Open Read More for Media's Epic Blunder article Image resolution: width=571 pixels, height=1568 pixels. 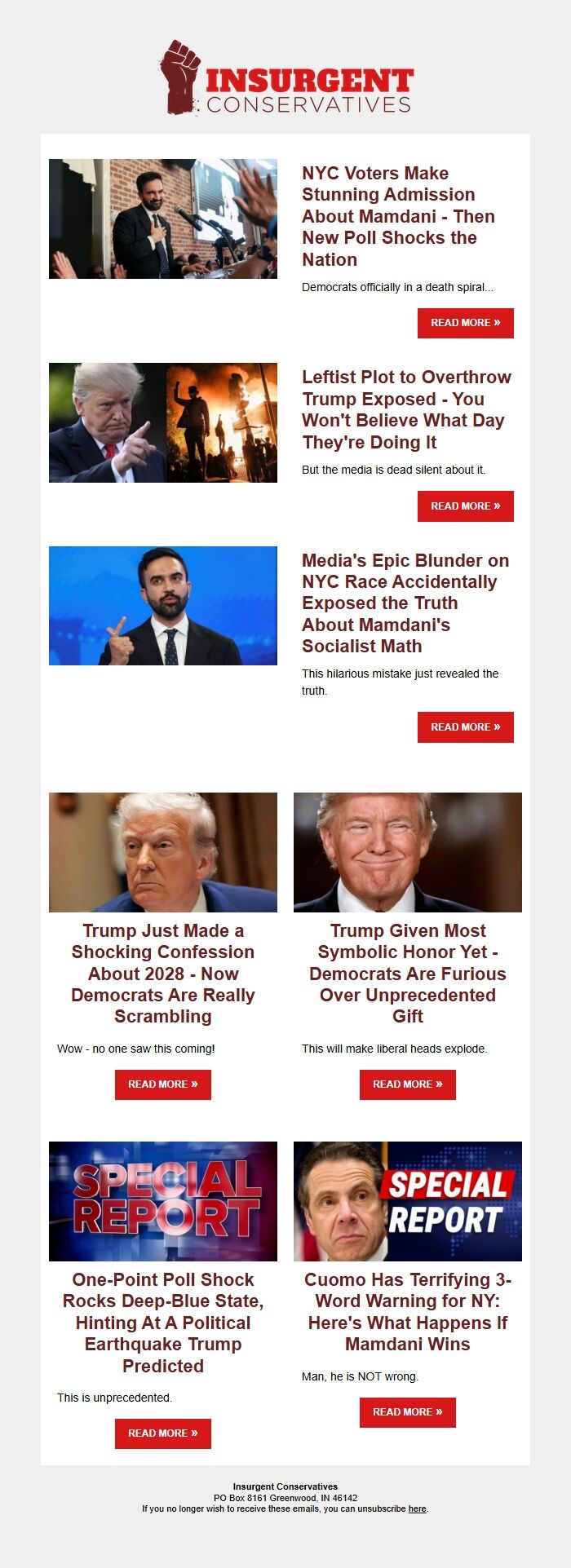(x=465, y=727)
